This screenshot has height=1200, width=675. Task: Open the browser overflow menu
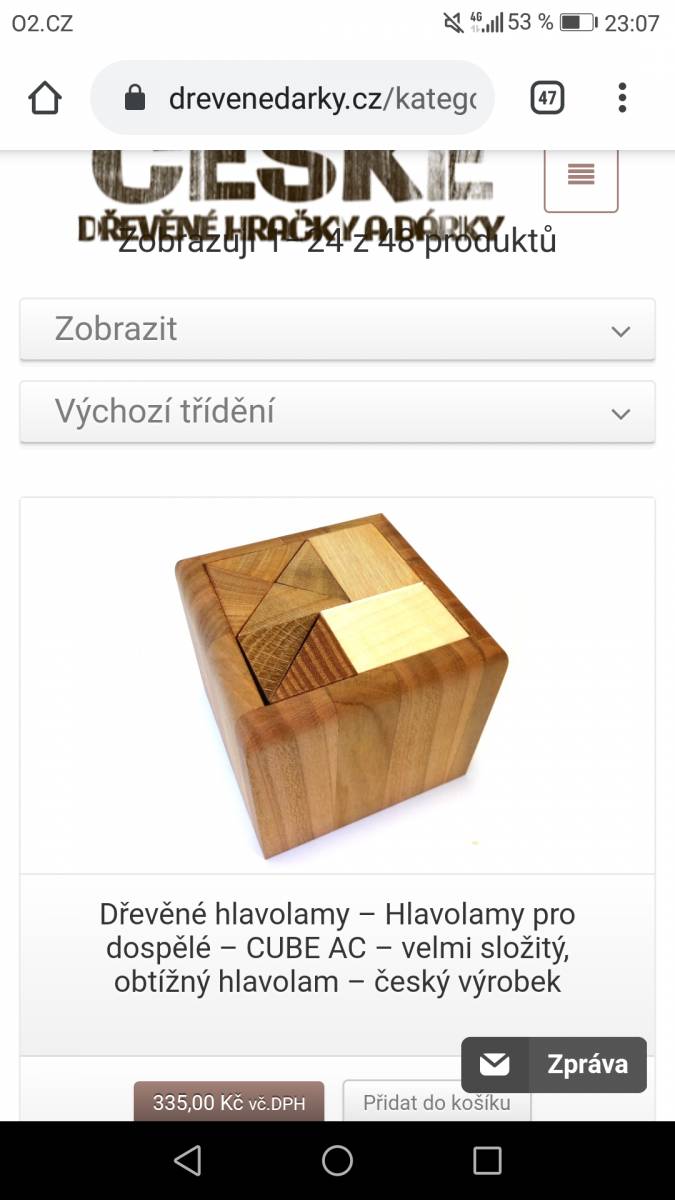tap(622, 98)
